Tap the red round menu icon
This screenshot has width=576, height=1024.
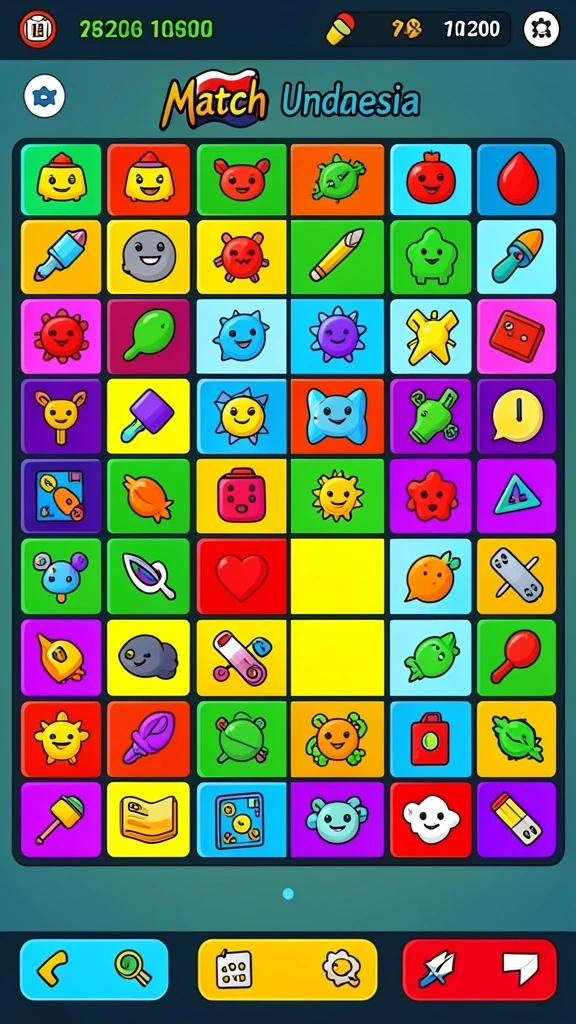(37, 29)
